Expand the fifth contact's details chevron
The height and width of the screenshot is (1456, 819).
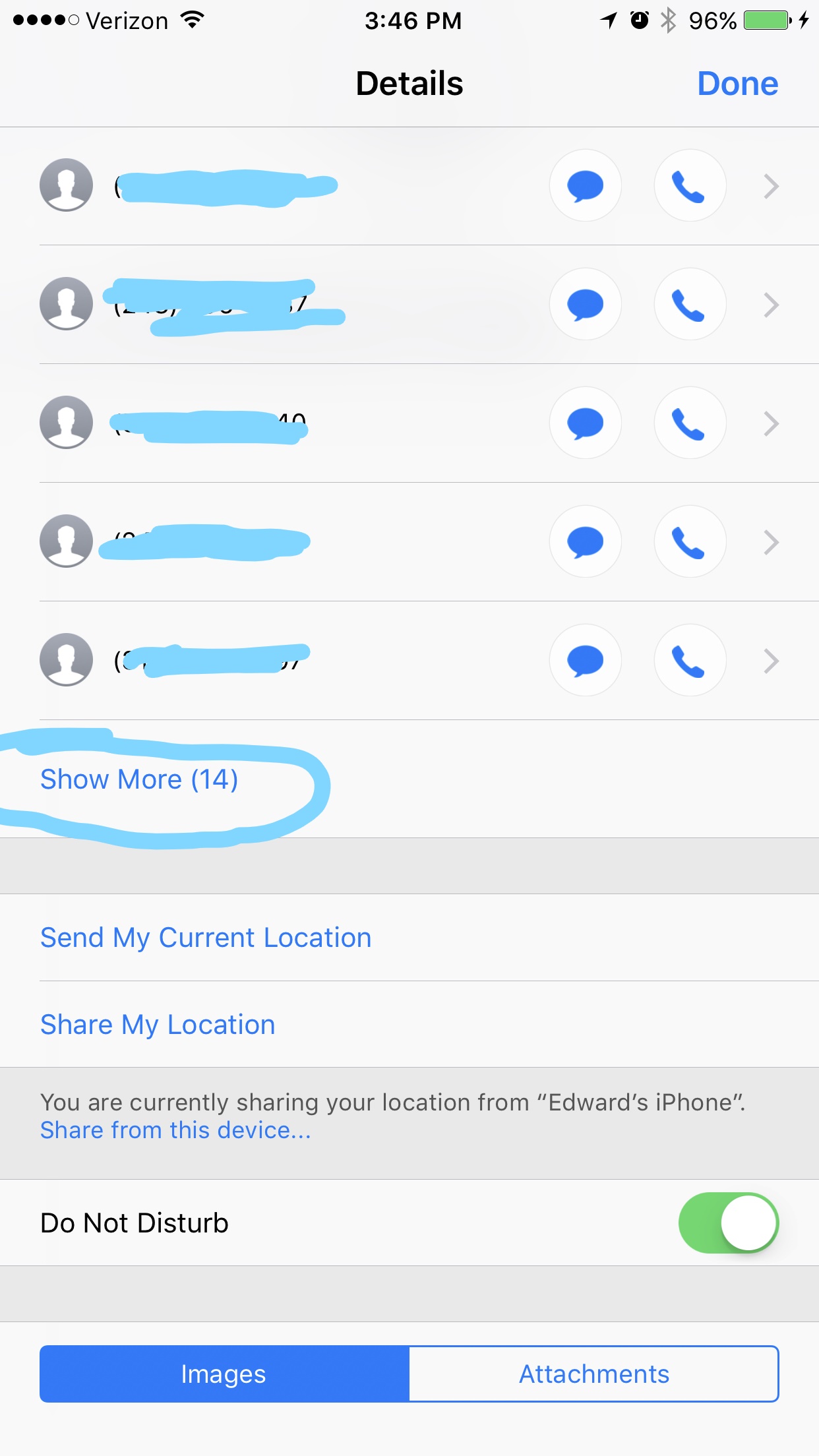click(770, 660)
